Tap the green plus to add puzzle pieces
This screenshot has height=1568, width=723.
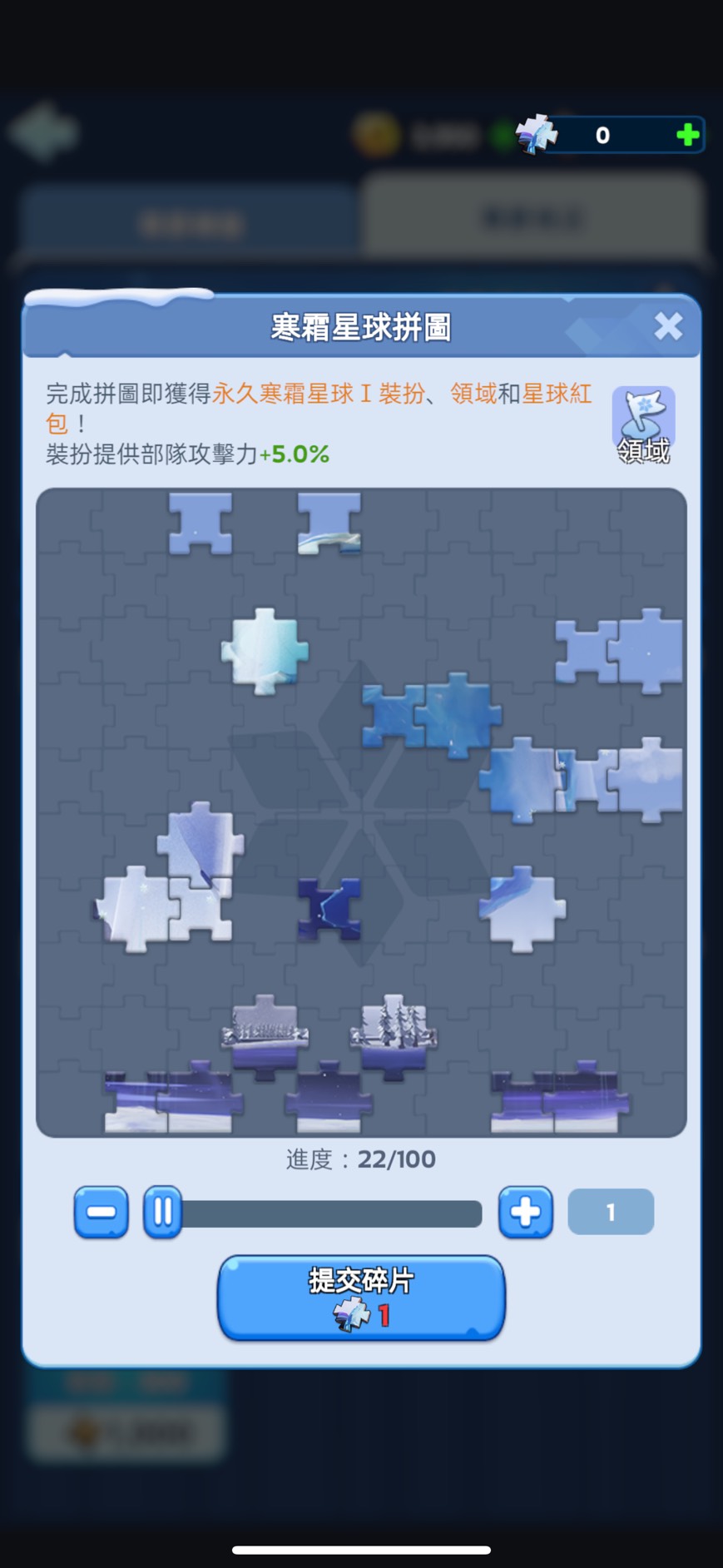click(x=687, y=135)
